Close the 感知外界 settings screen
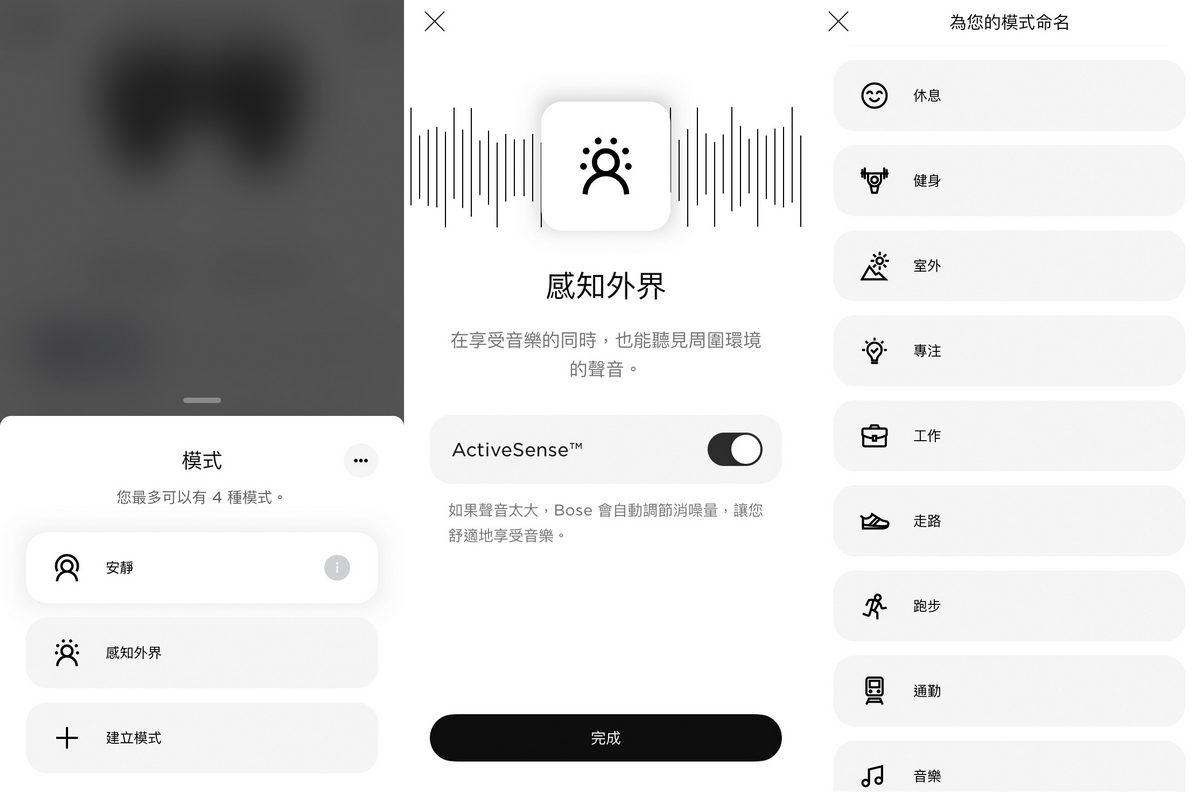The height and width of the screenshot is (800, 1200). point(435,21)
